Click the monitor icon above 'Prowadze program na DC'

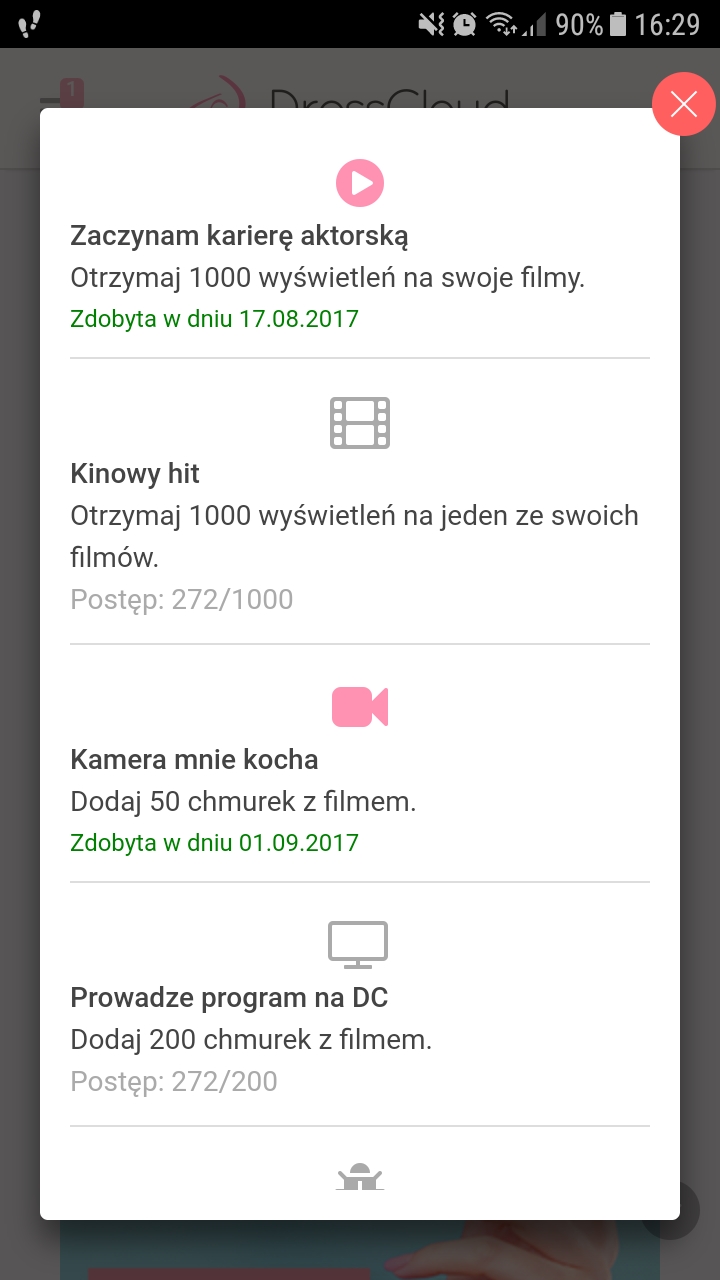tap(359, 943)
